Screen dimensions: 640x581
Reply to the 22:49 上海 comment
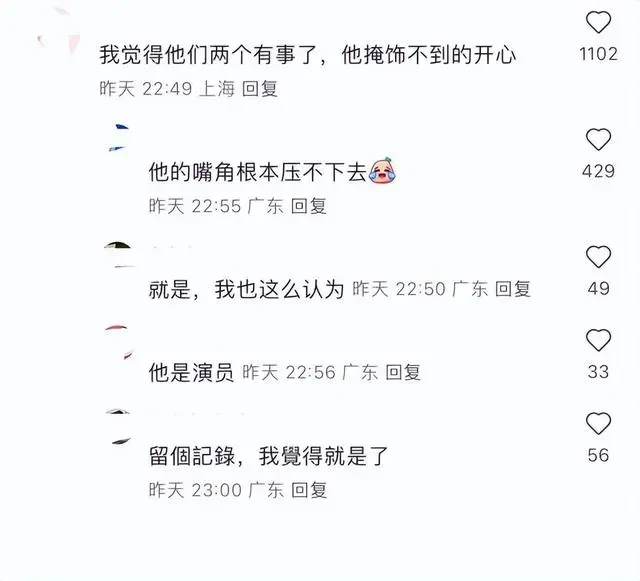[260, 88]
